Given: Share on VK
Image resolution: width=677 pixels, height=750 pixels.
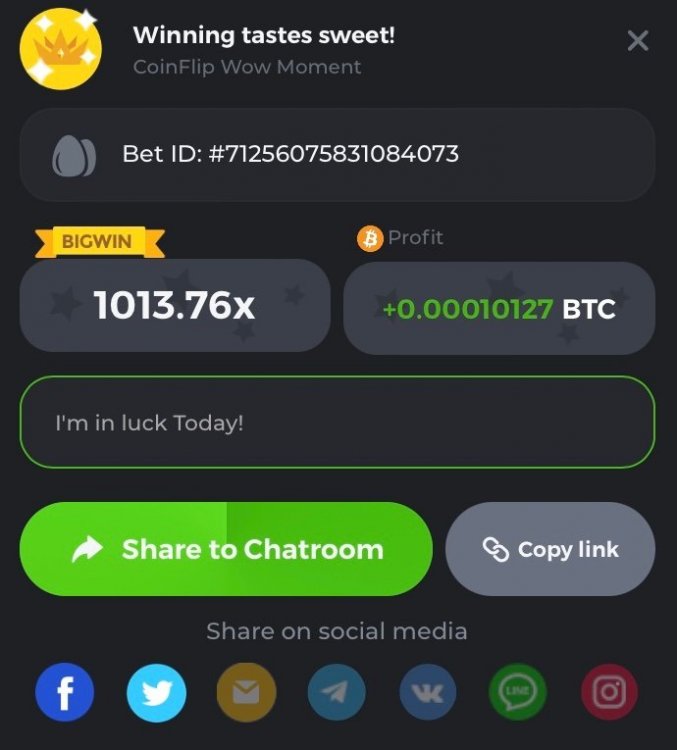Looking at the screenshot, I should (x=427, y=693).
